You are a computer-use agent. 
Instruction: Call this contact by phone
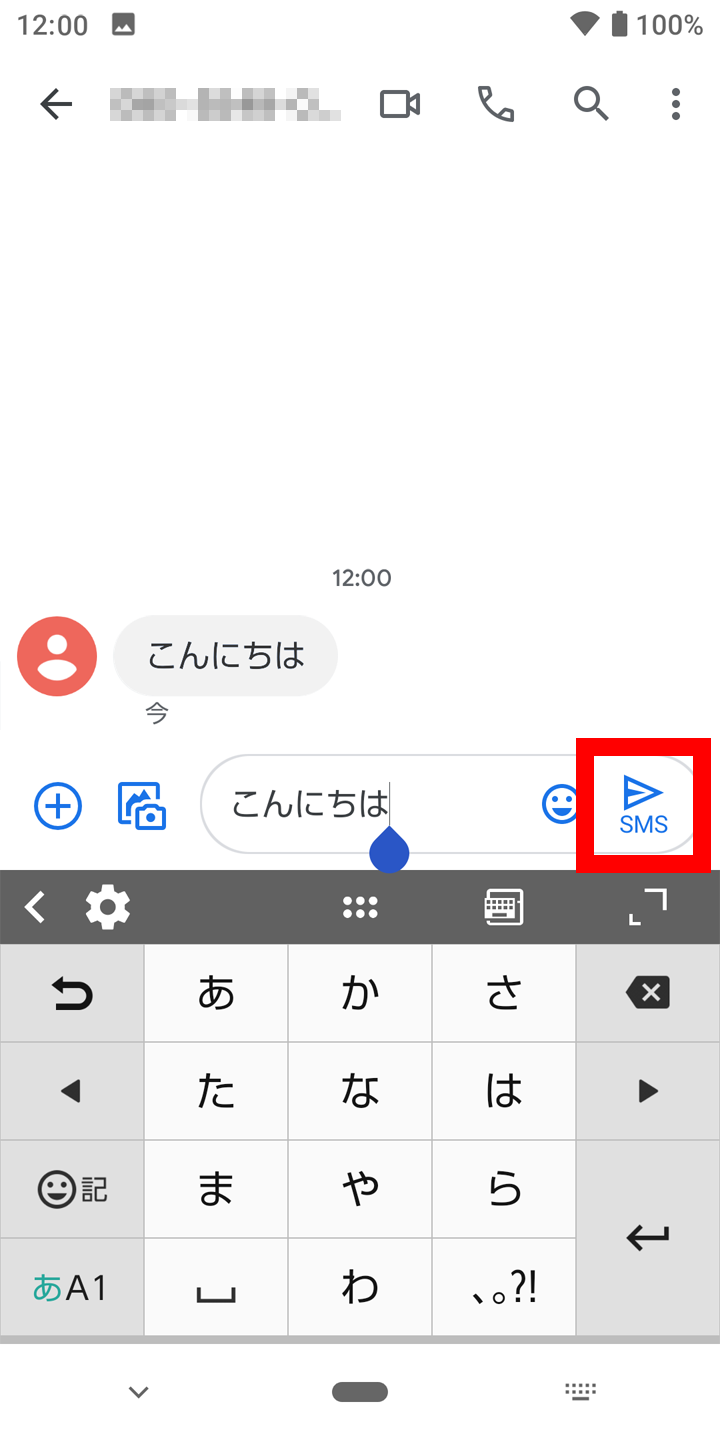click(495, 104)
